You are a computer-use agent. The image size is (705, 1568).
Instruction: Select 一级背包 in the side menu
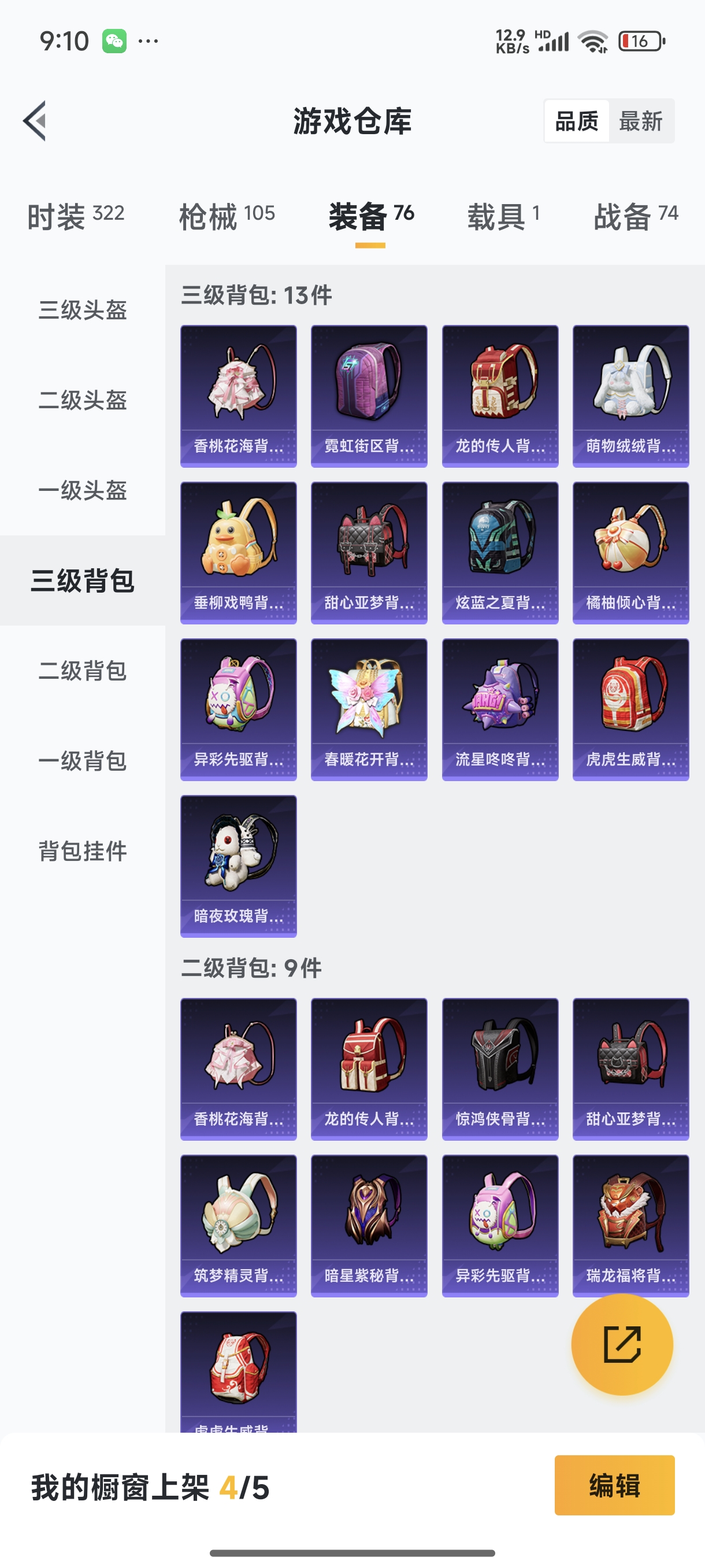83,760
